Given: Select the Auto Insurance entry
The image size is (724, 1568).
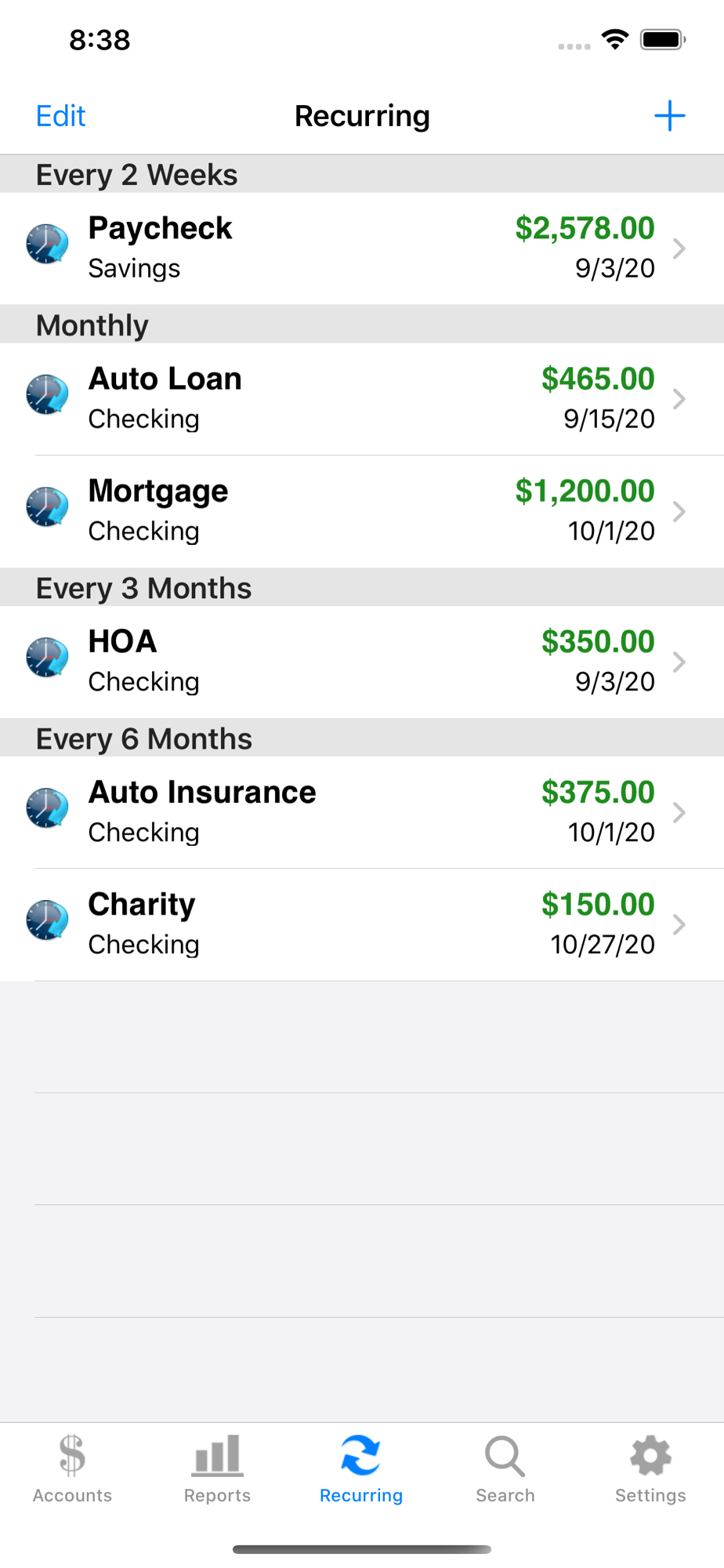Looking at the screenshot, I should [x=362, y=812].
